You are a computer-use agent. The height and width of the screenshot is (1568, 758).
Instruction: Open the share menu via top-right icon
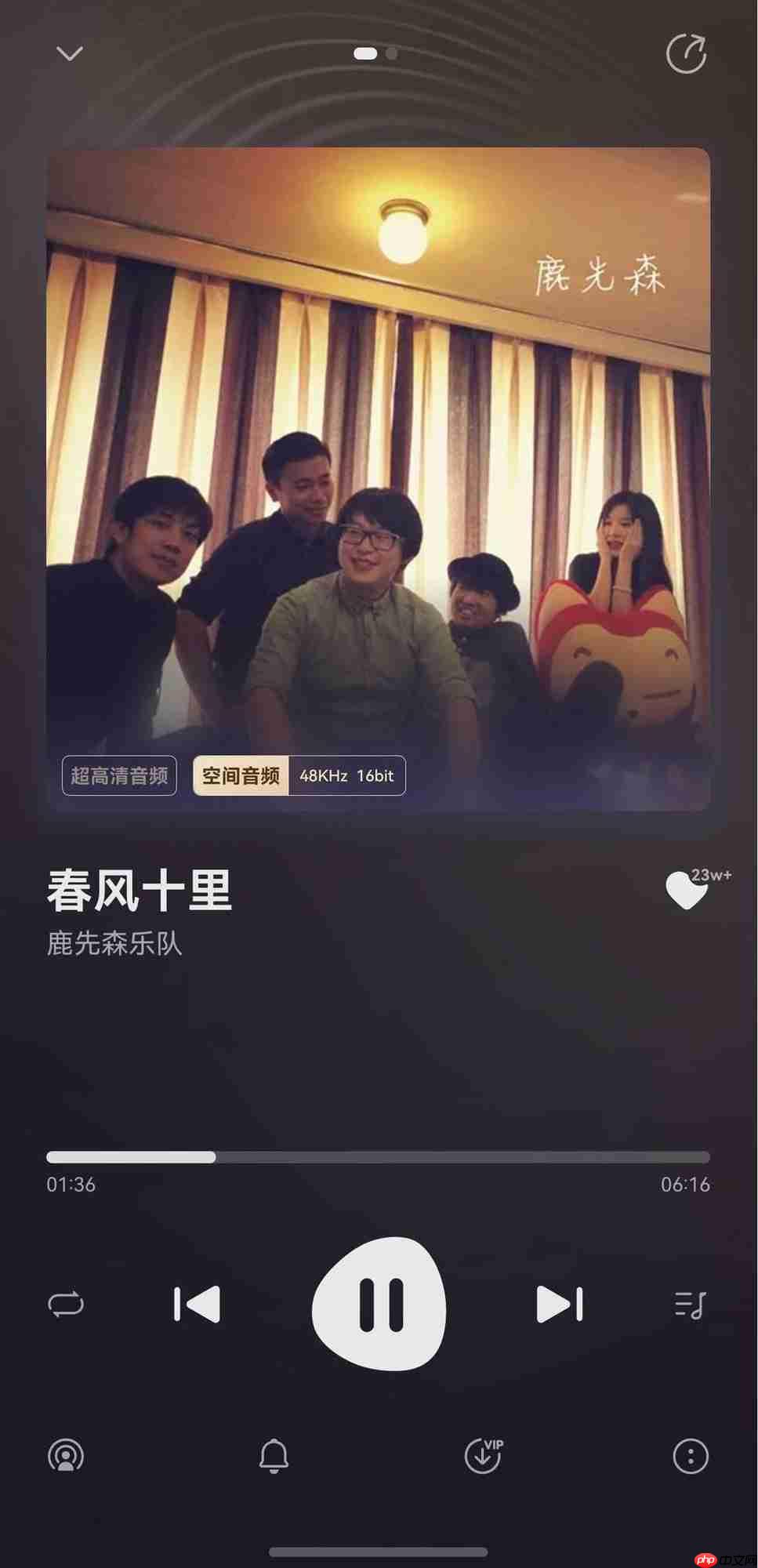point(687,53)
